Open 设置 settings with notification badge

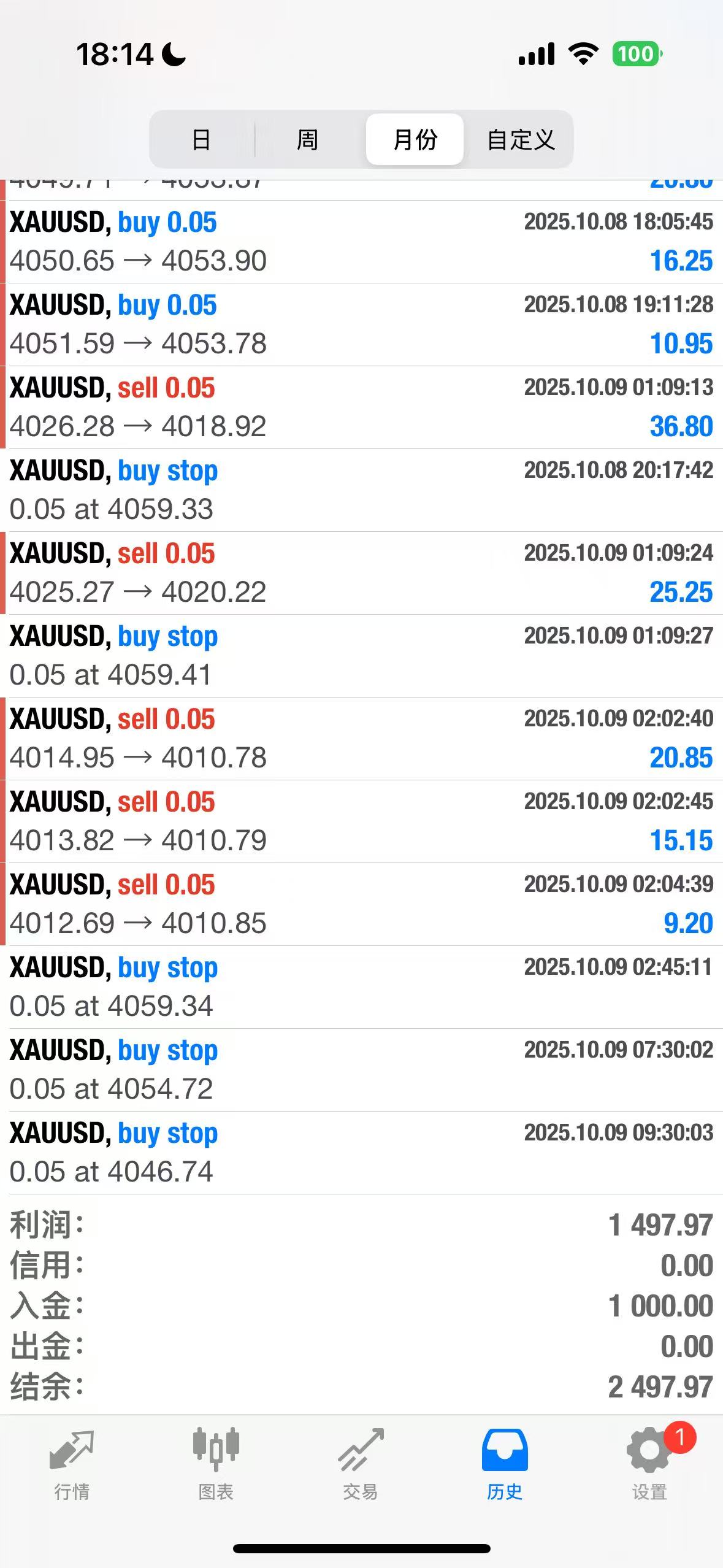[x=649, y=1463]
